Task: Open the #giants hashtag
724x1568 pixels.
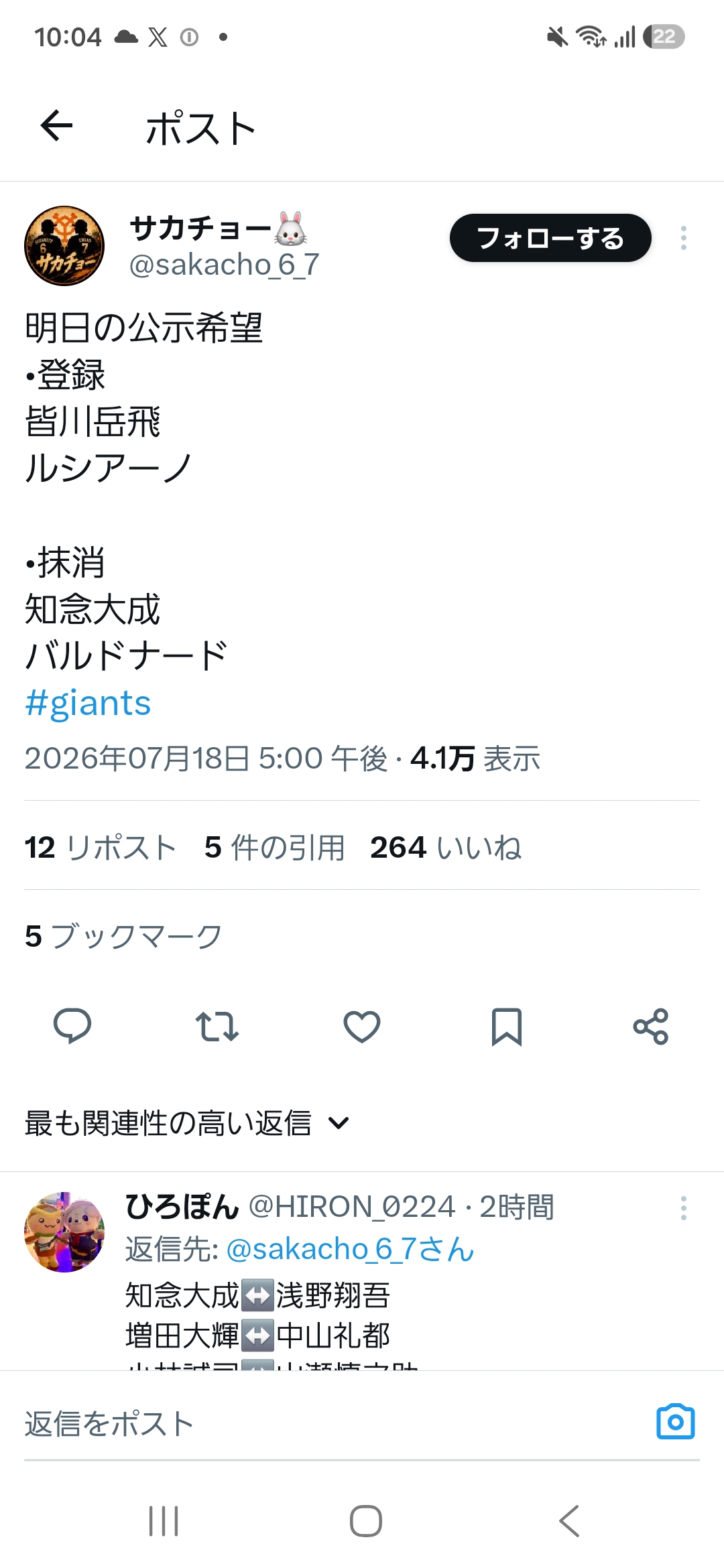Action: [x=88, y=703]
